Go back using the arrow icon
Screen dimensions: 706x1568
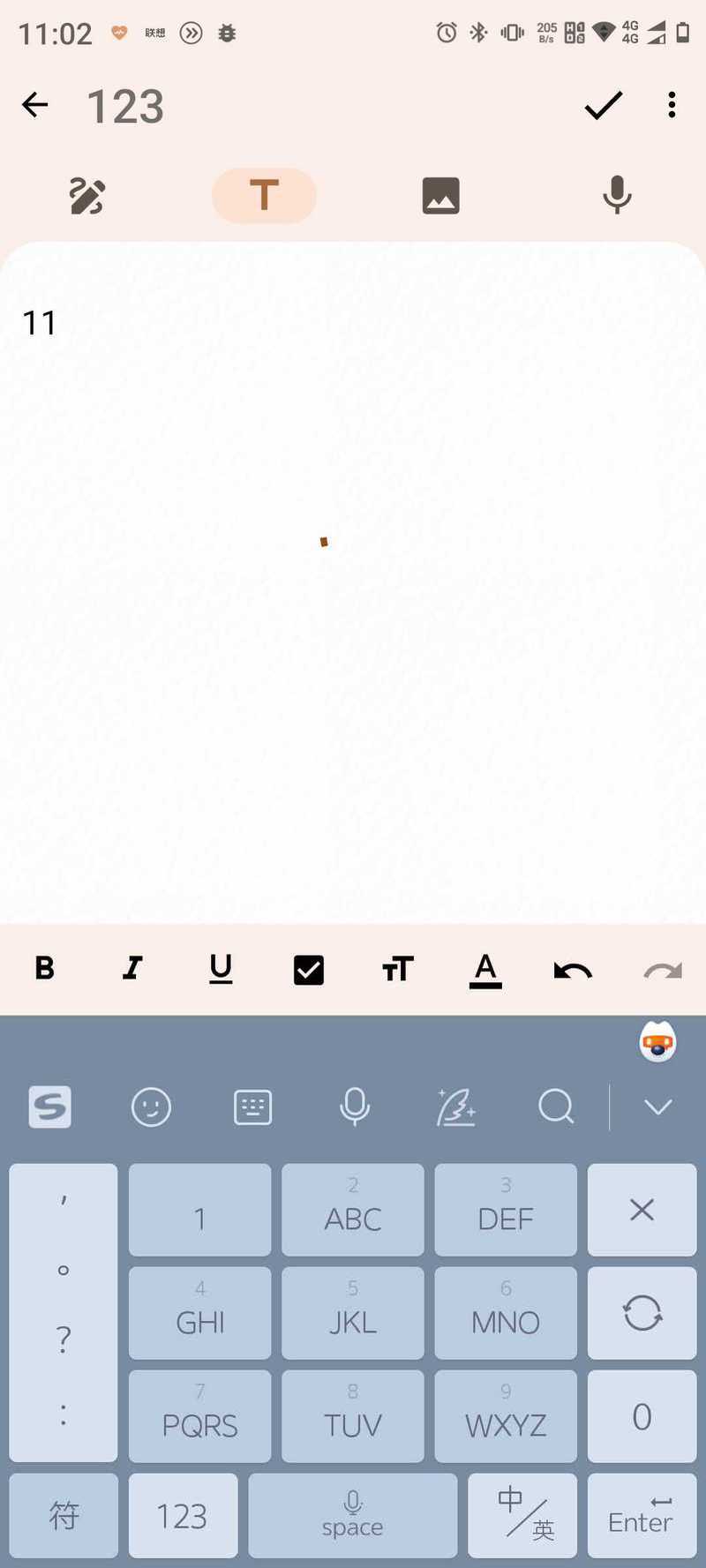(x=35, y=105)
